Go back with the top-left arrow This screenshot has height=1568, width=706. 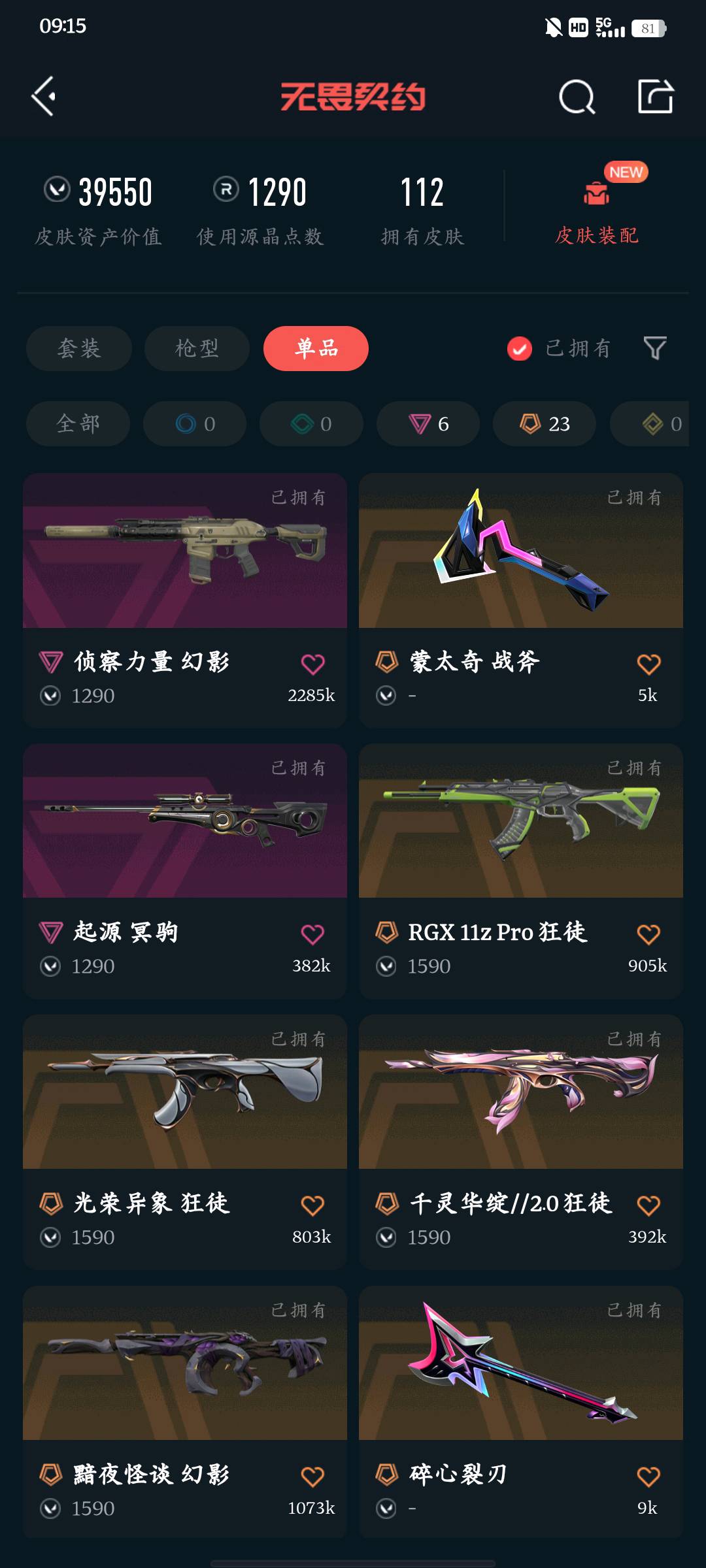(x=44, y=97)
